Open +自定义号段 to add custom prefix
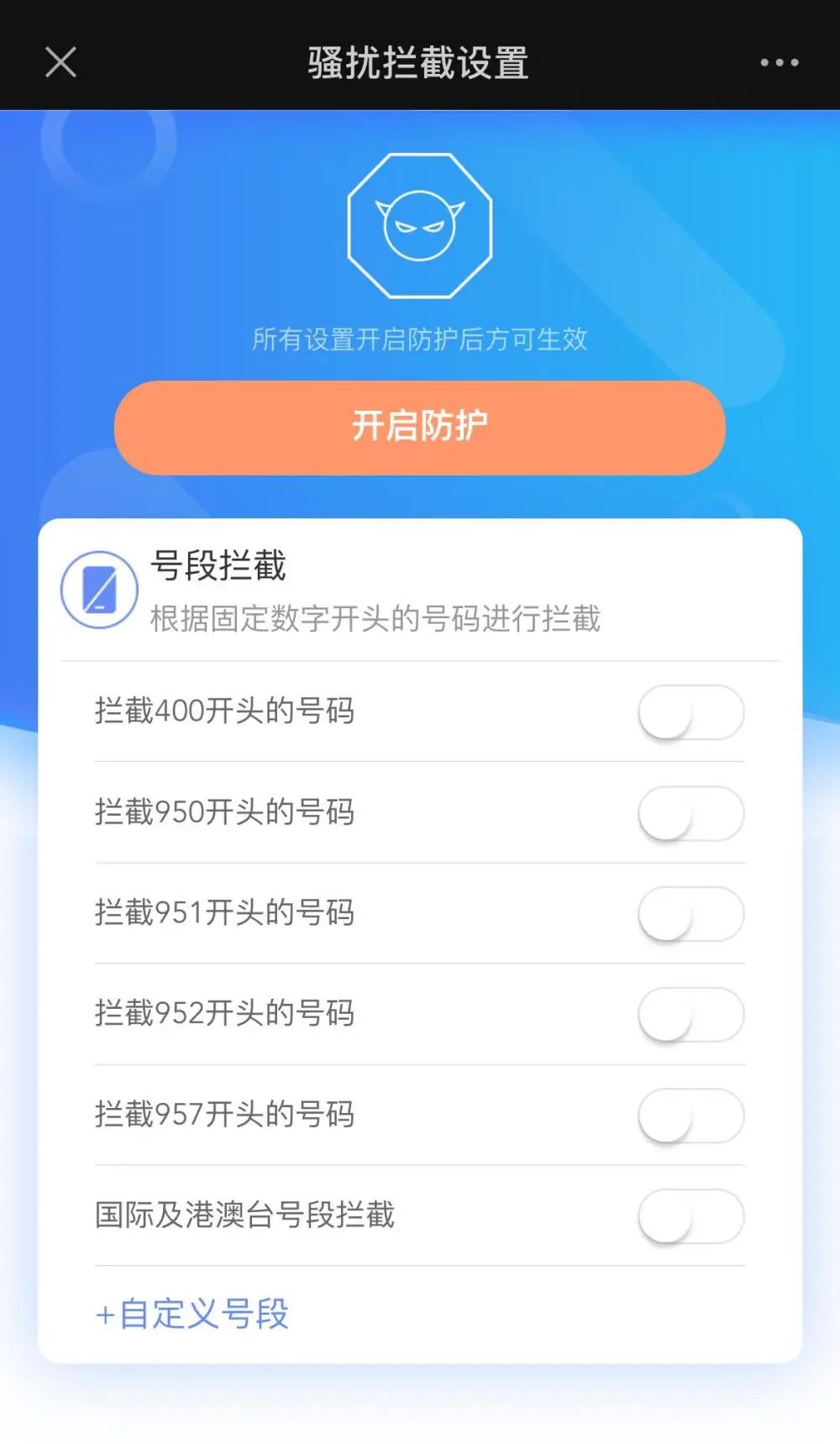 click(193, 1315)
